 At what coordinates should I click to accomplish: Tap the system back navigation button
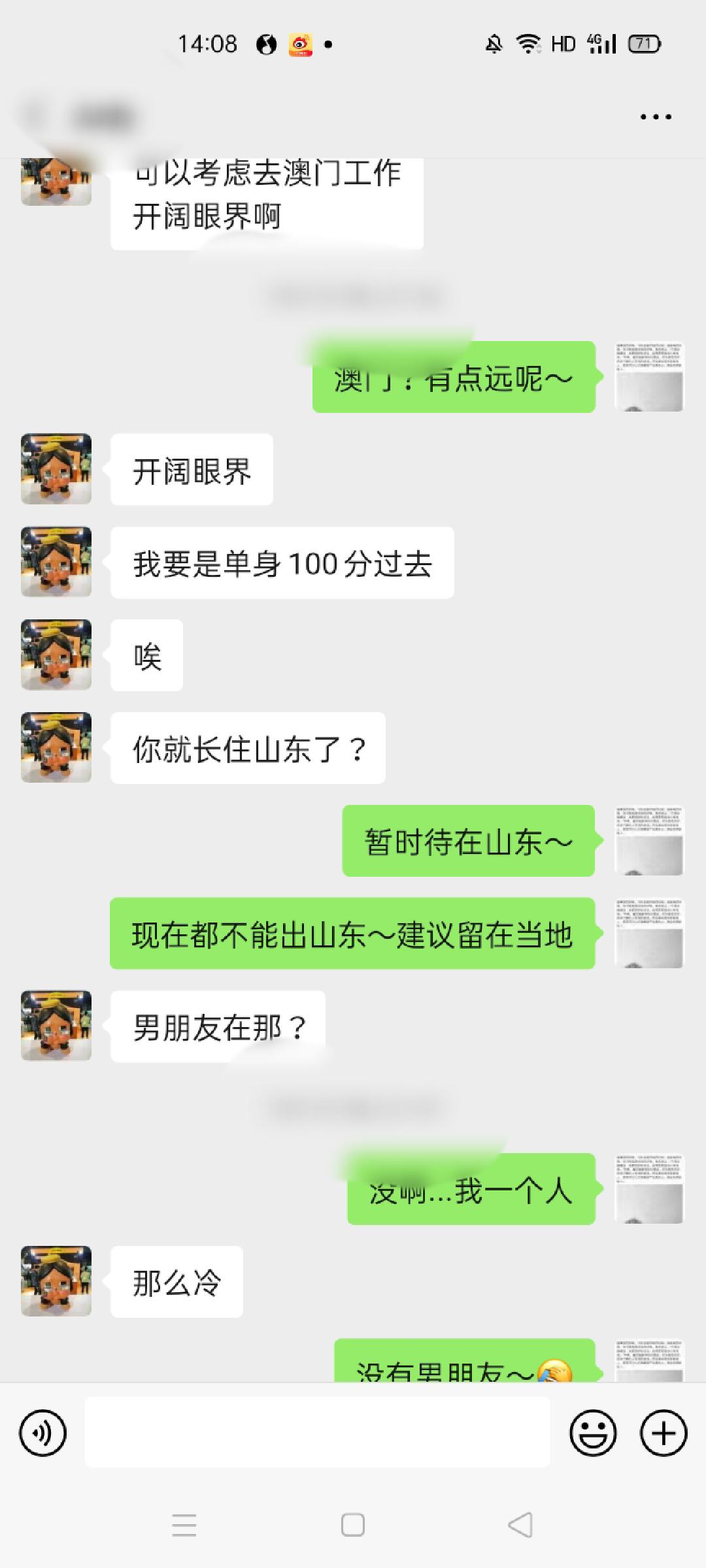[520, 1526]
